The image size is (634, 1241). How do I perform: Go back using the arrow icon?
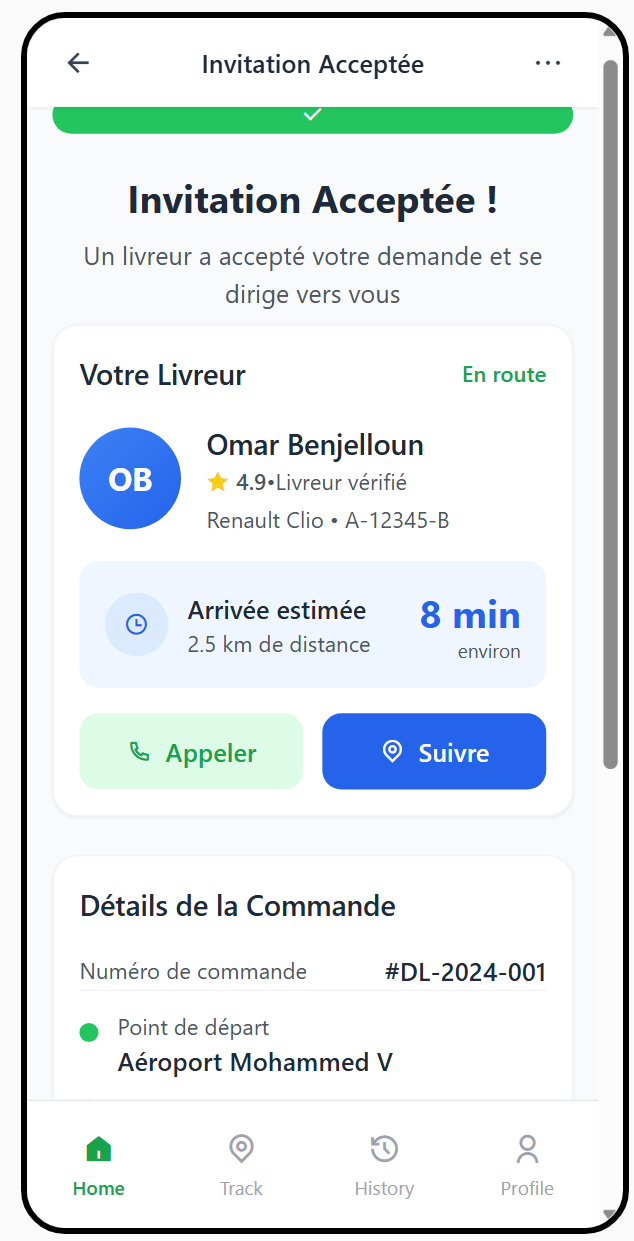click(78, 63)
